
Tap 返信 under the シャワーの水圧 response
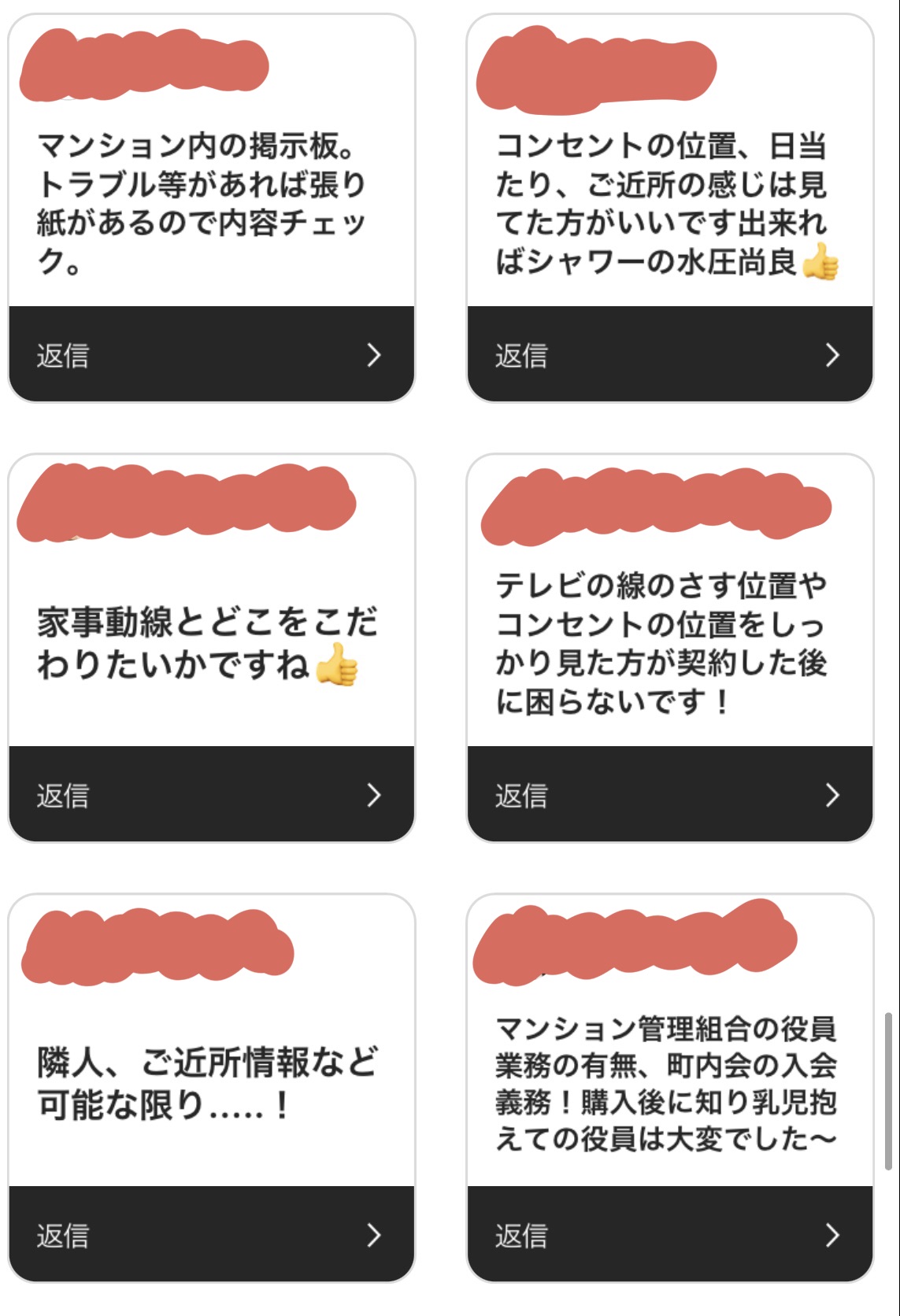pos(669,355)
